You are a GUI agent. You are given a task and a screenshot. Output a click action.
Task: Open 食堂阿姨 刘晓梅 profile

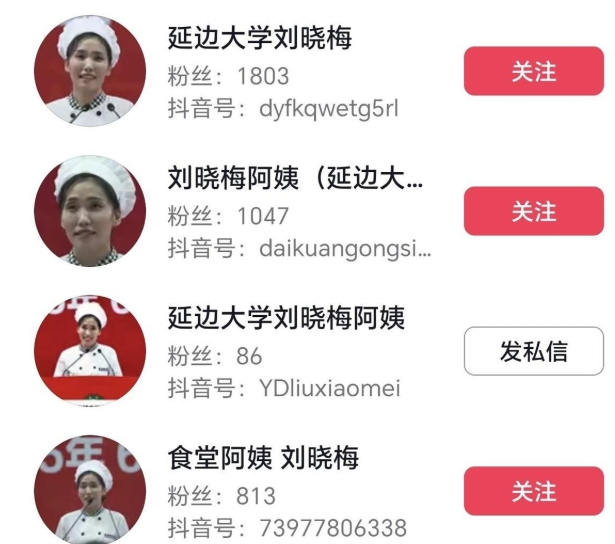click(263, 459)
